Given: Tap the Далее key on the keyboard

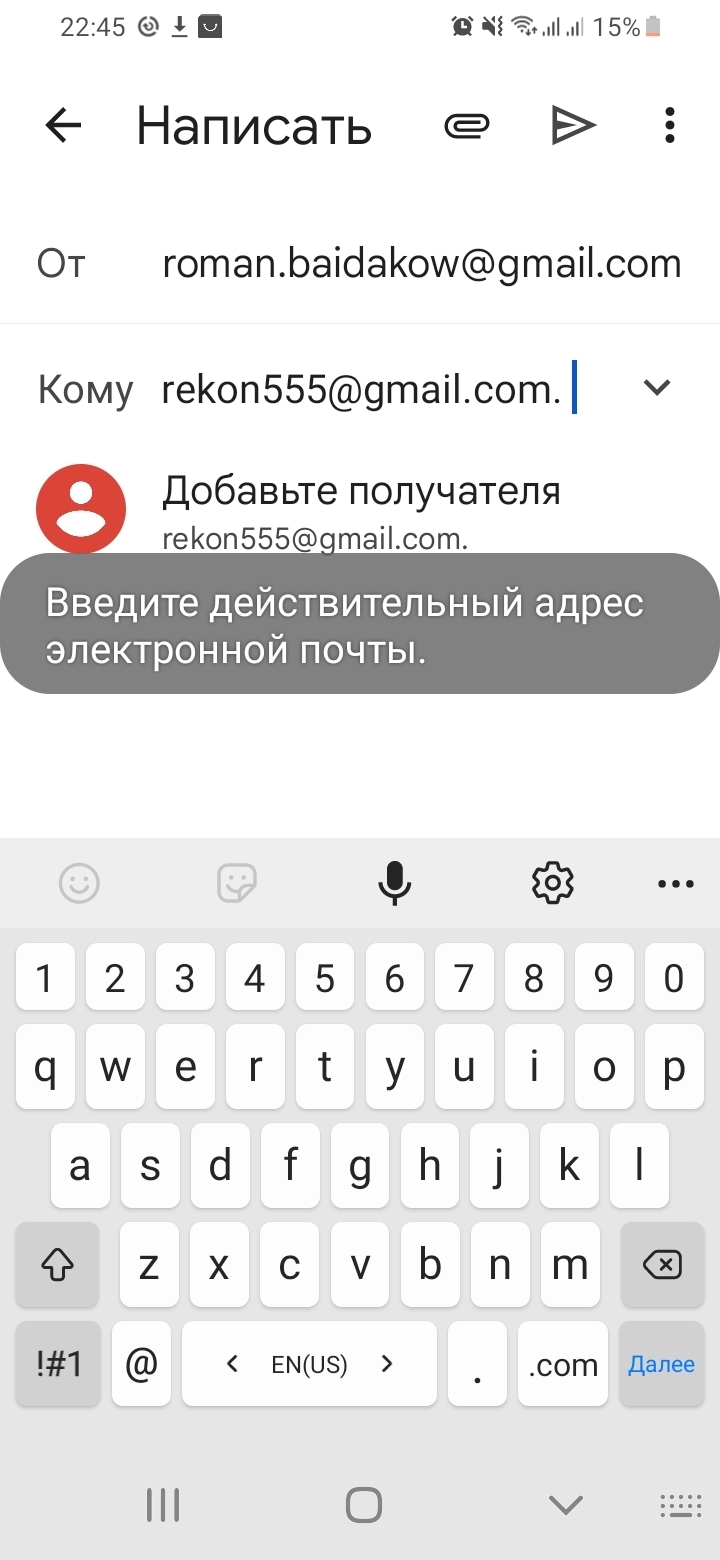Looking at the screenshot, I should [661, 1364].
